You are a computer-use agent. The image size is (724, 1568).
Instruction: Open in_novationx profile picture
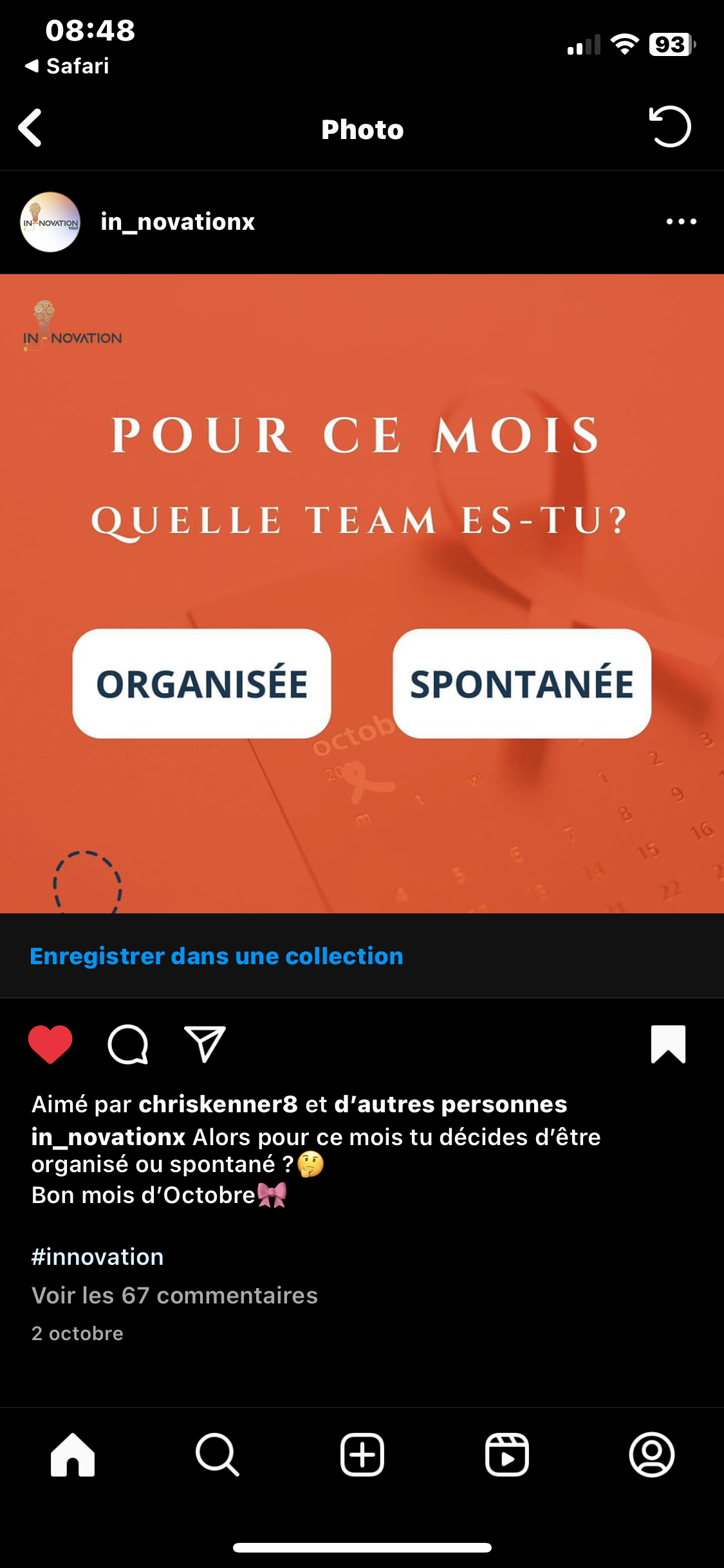(x=50, y=222)
